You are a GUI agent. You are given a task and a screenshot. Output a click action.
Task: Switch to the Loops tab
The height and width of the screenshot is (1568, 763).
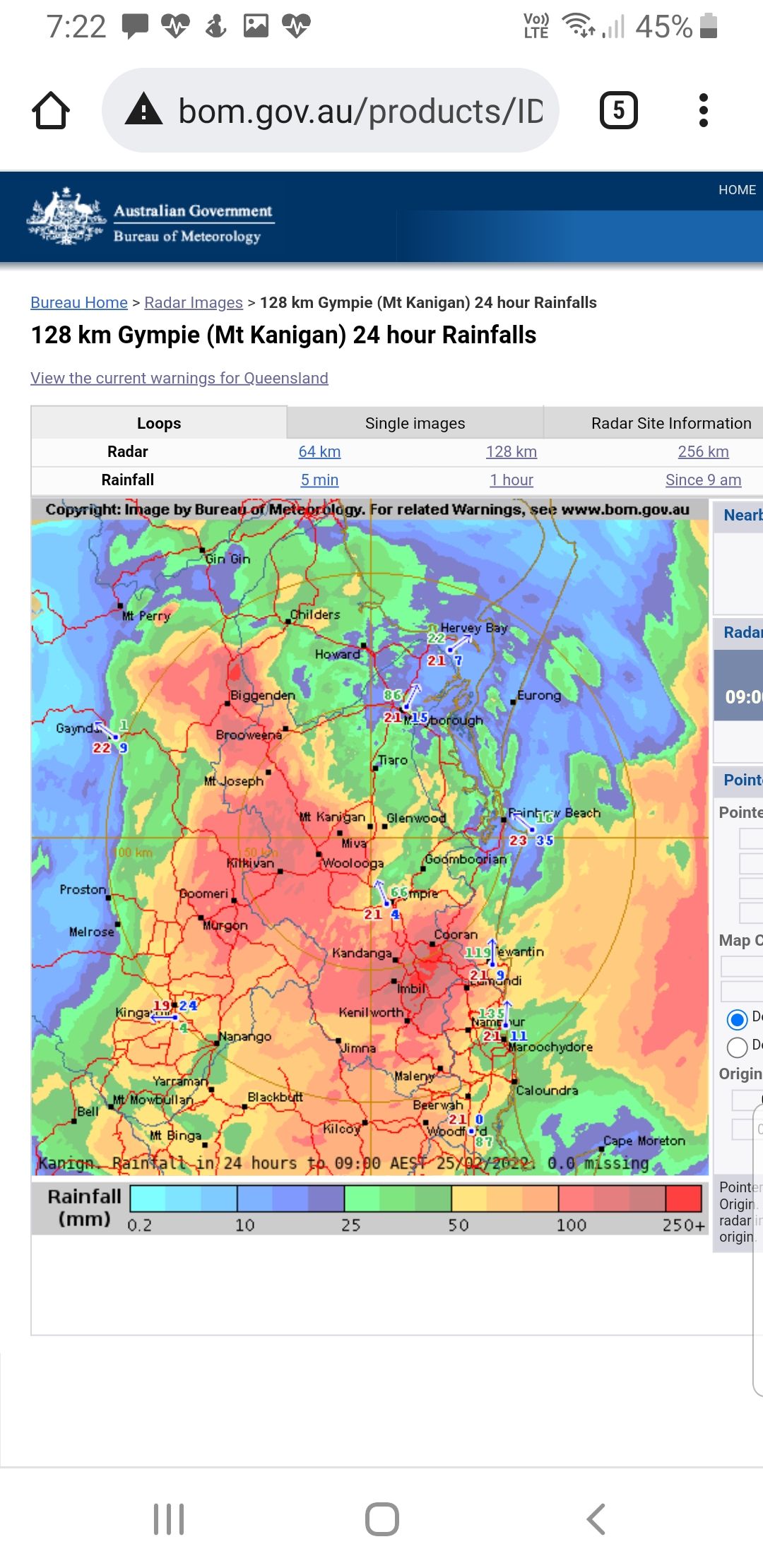(x=159, y=424)
